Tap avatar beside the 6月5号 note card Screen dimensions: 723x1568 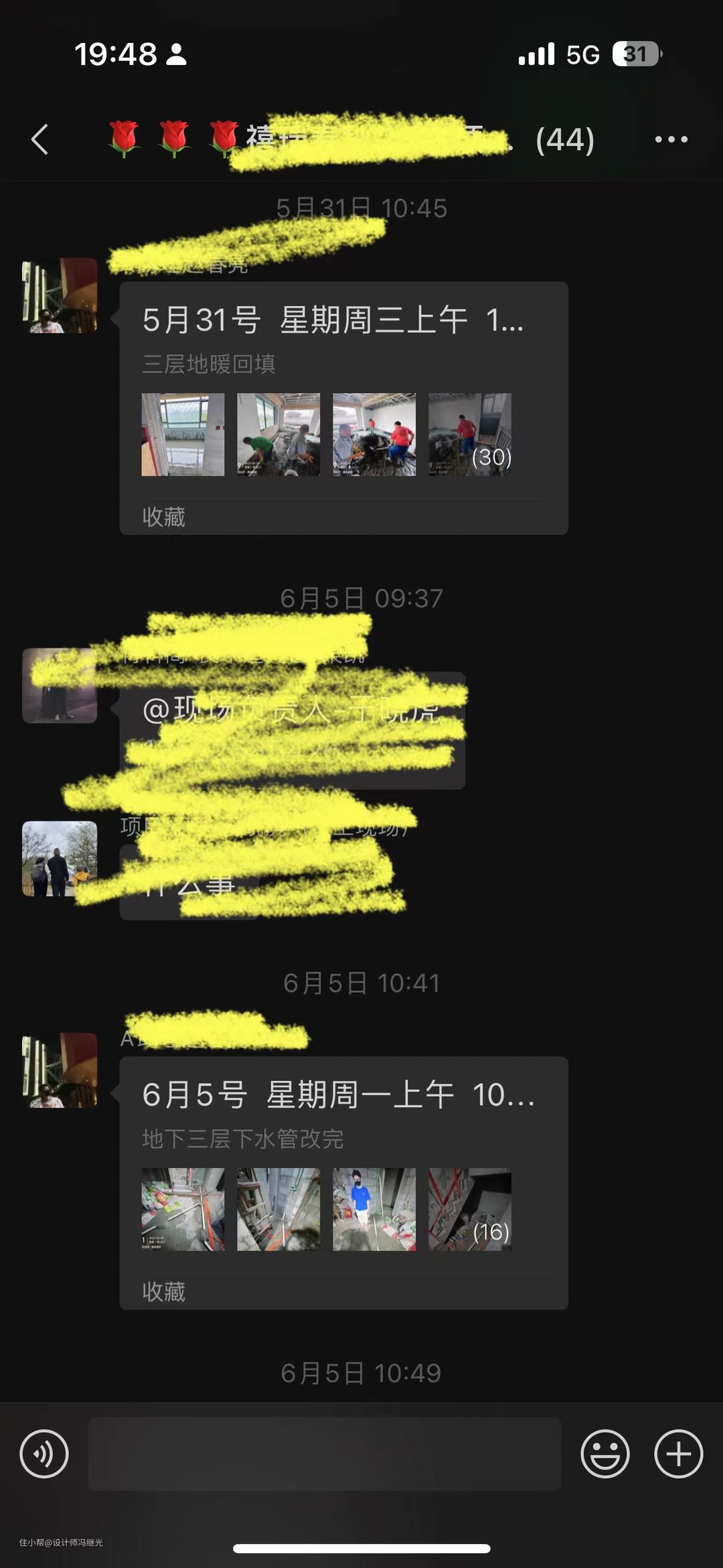(x=60, y=1070)
